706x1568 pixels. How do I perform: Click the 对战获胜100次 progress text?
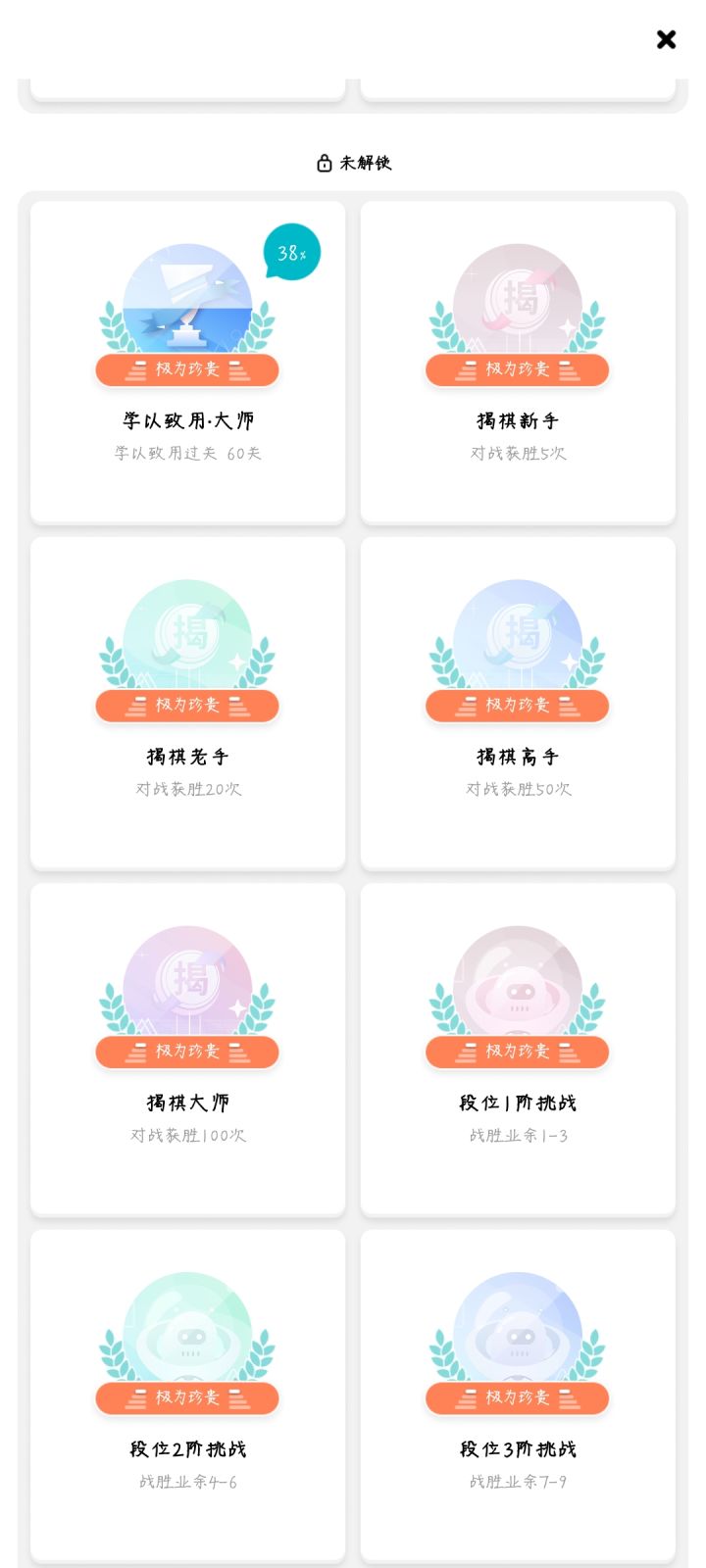[x=187, y=1135]
